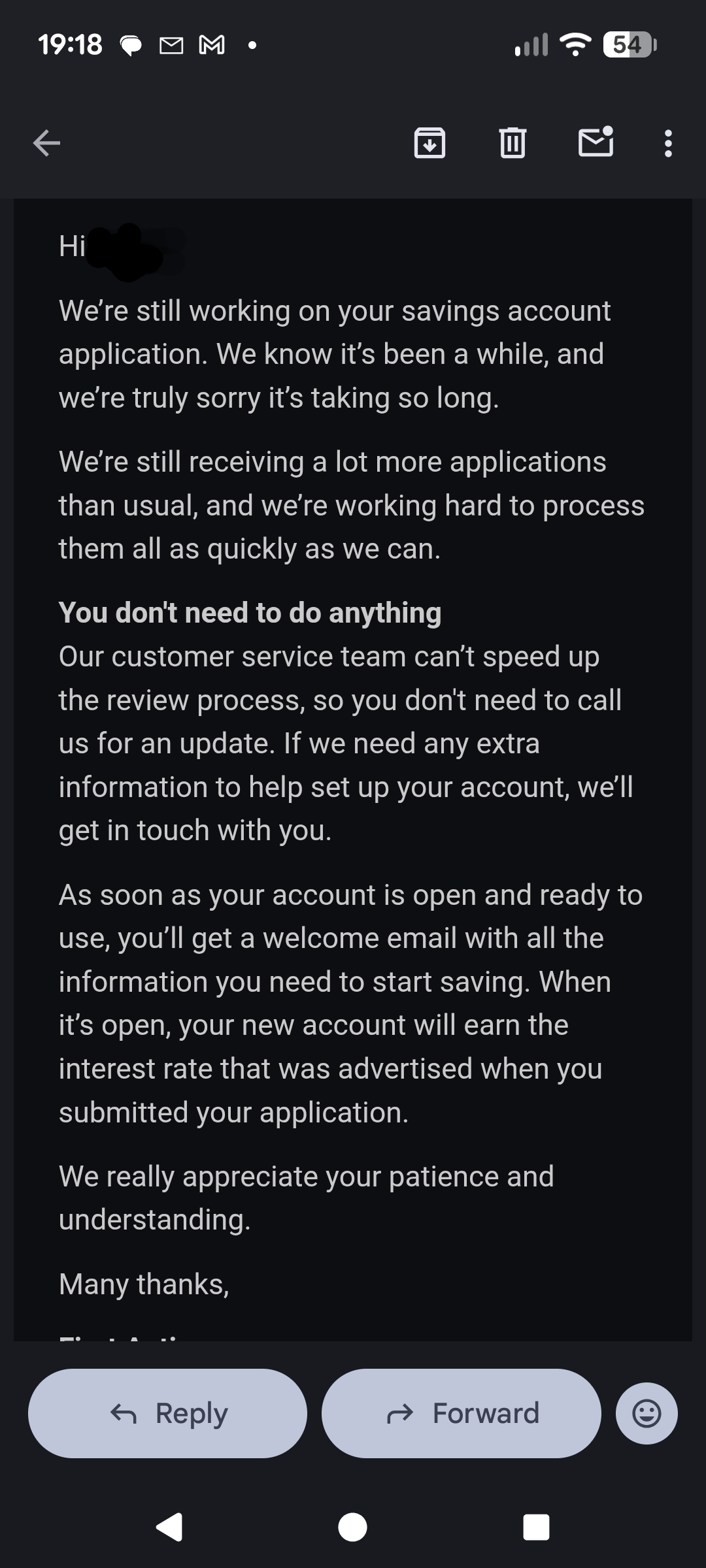Go back to the inbox
The width and height of the screenshot is (706, 1568).
tap(46, 143)
